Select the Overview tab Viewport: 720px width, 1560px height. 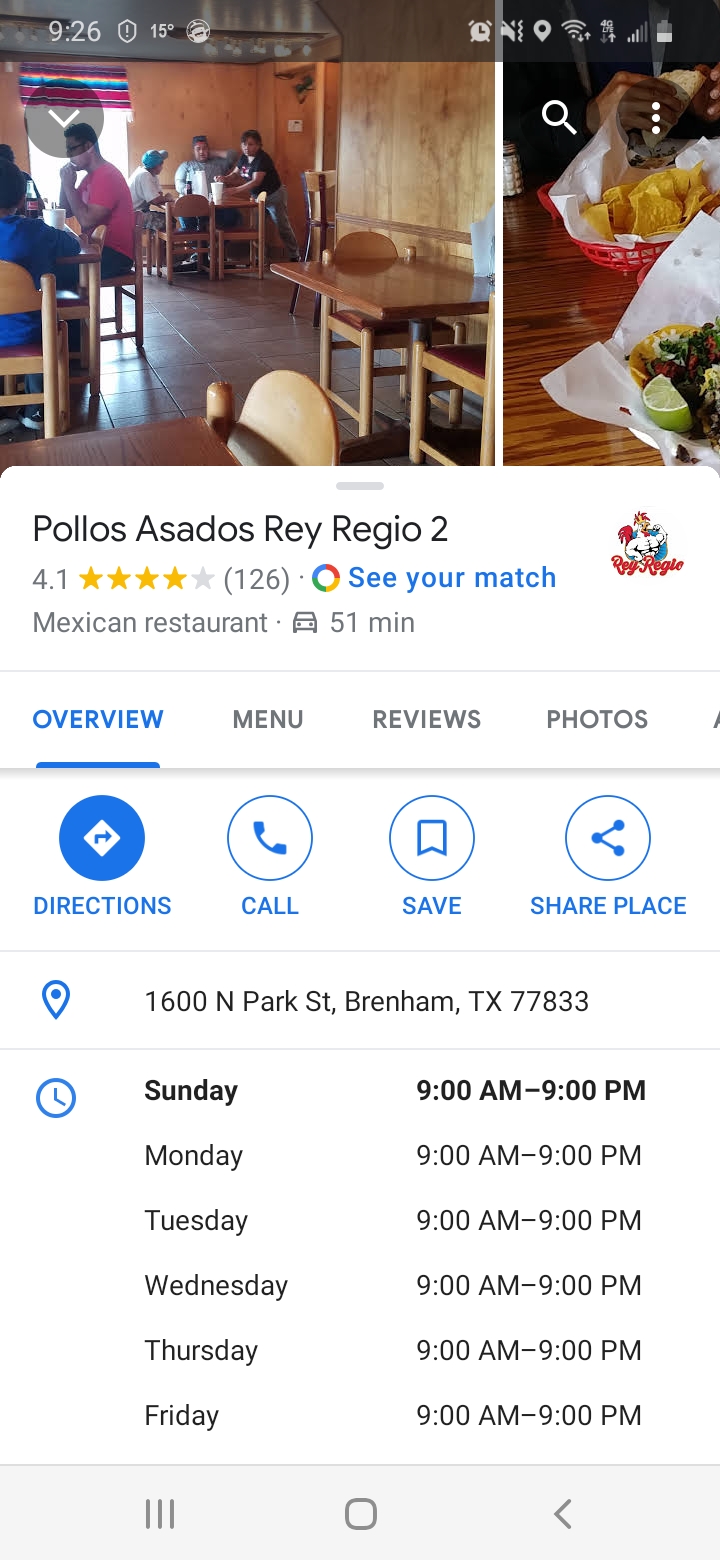[x=98, y=719]
